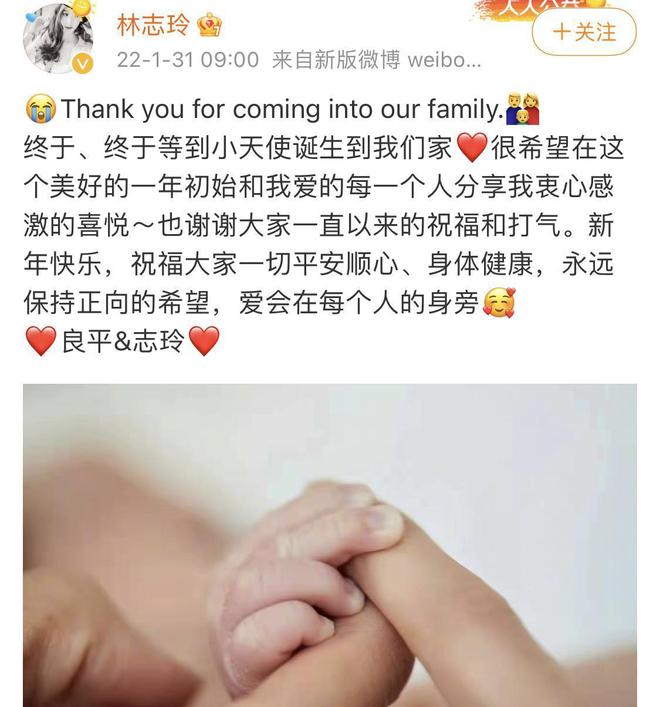This screenshot has width=660, height=707.
Task: Follow 林志玲 with the +关注 button
Action: 584,32
